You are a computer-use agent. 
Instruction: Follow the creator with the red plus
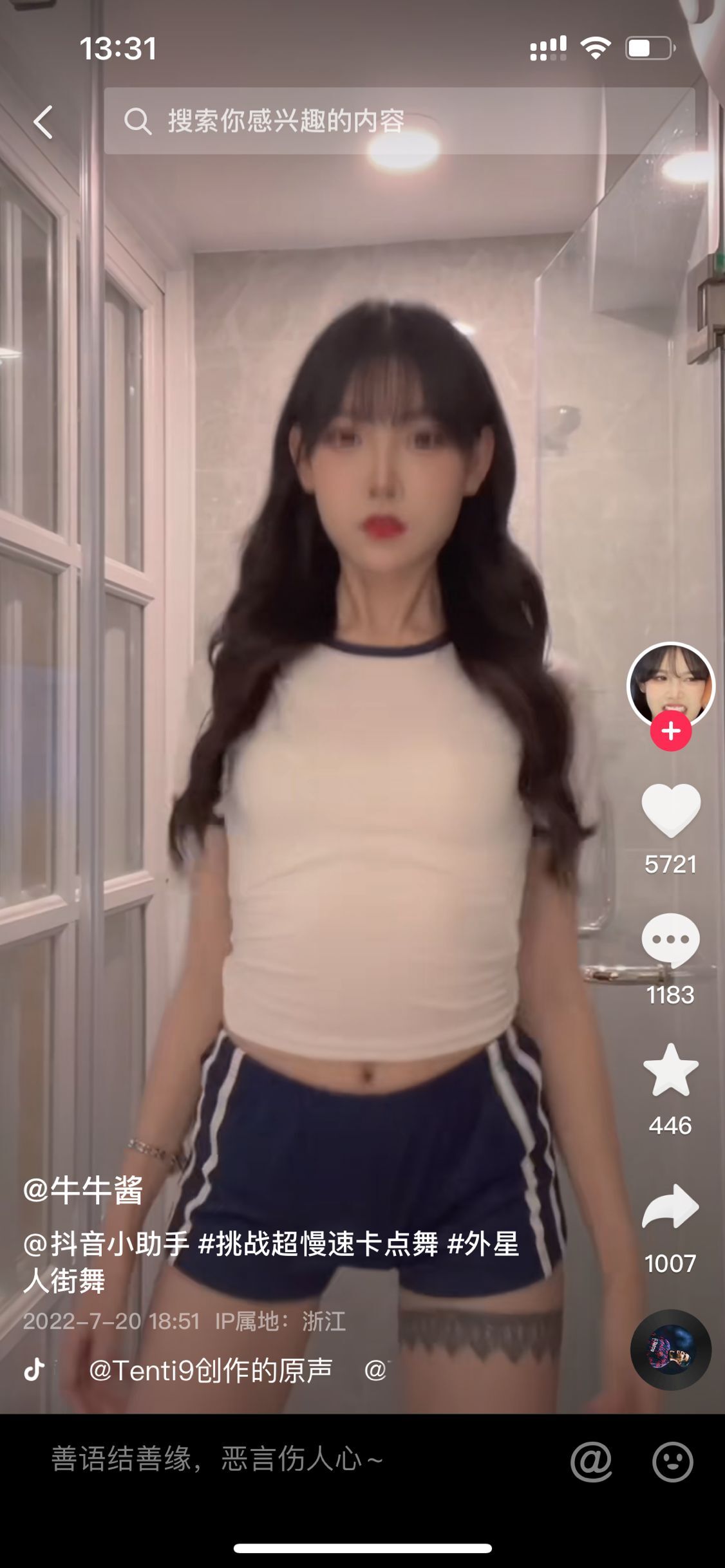click(x=671, y=731)
